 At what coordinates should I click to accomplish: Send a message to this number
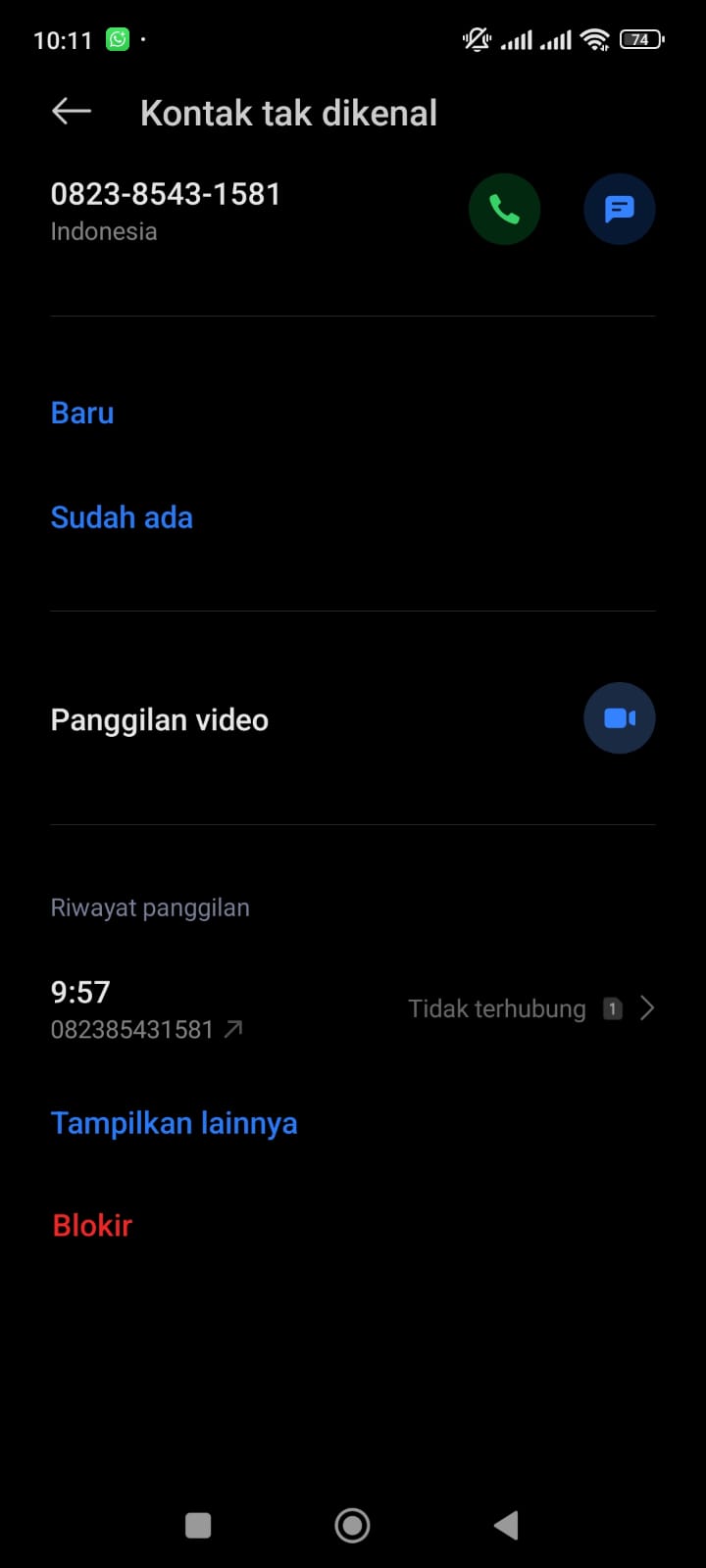[619, 209]
